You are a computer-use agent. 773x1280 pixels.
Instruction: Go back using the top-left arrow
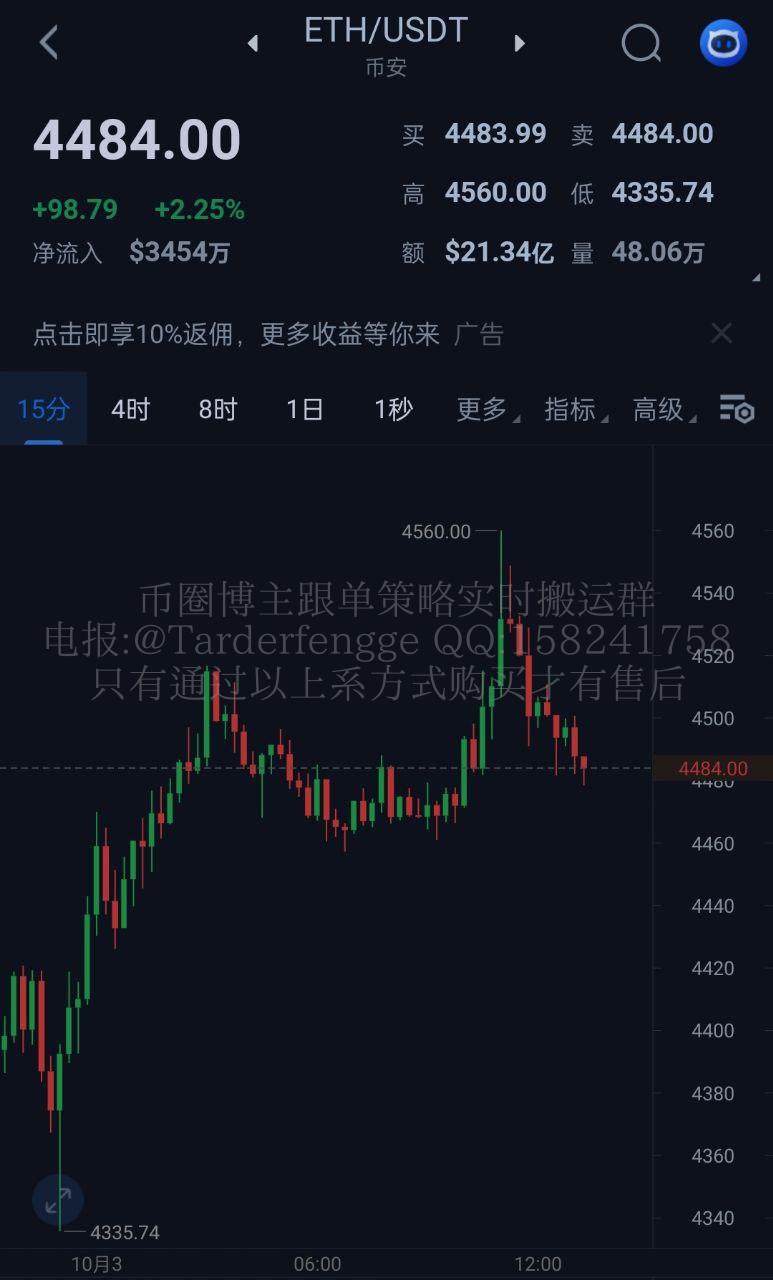click(48, 43)
